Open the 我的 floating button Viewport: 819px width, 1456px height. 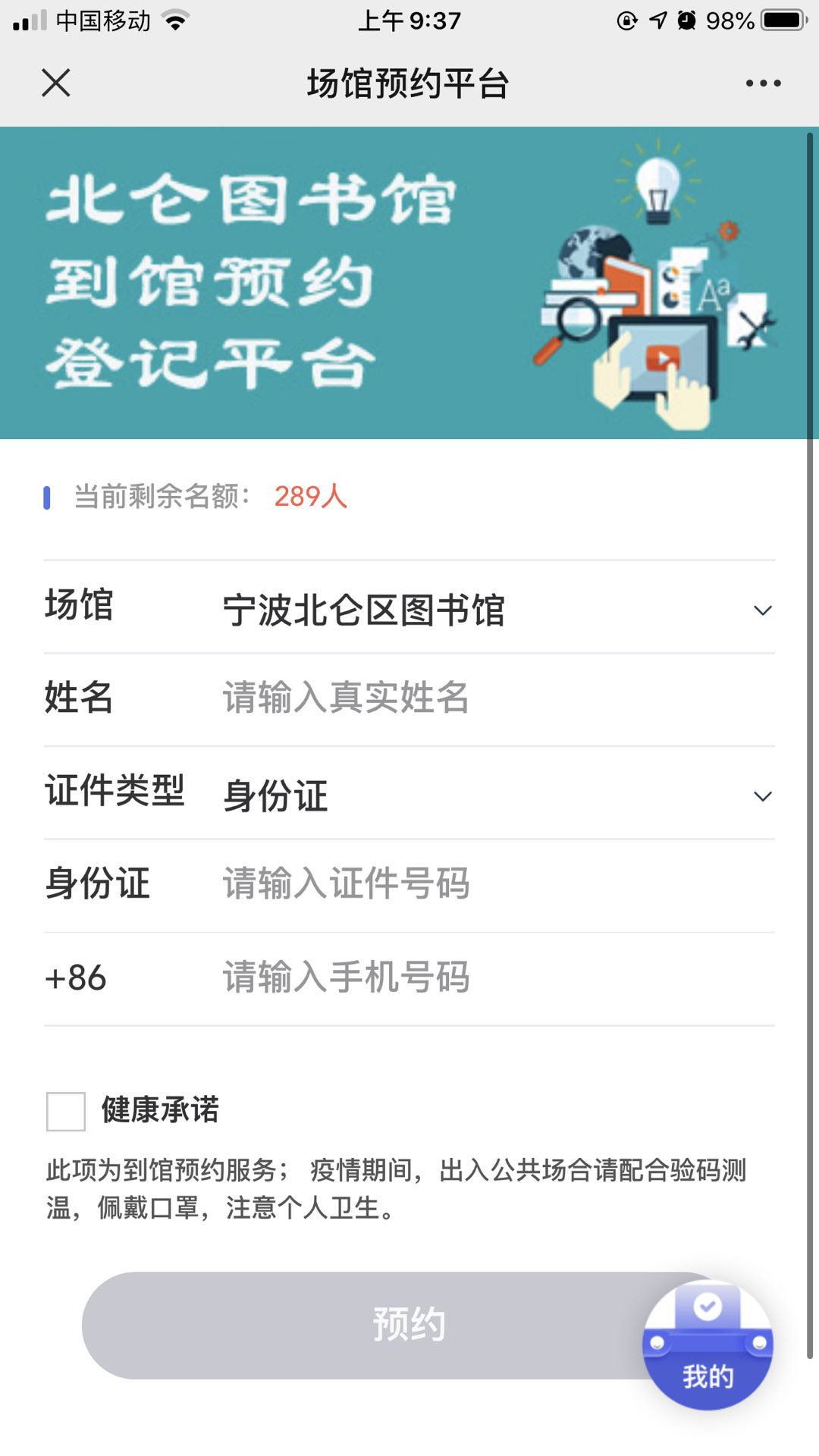point(708,1345)
